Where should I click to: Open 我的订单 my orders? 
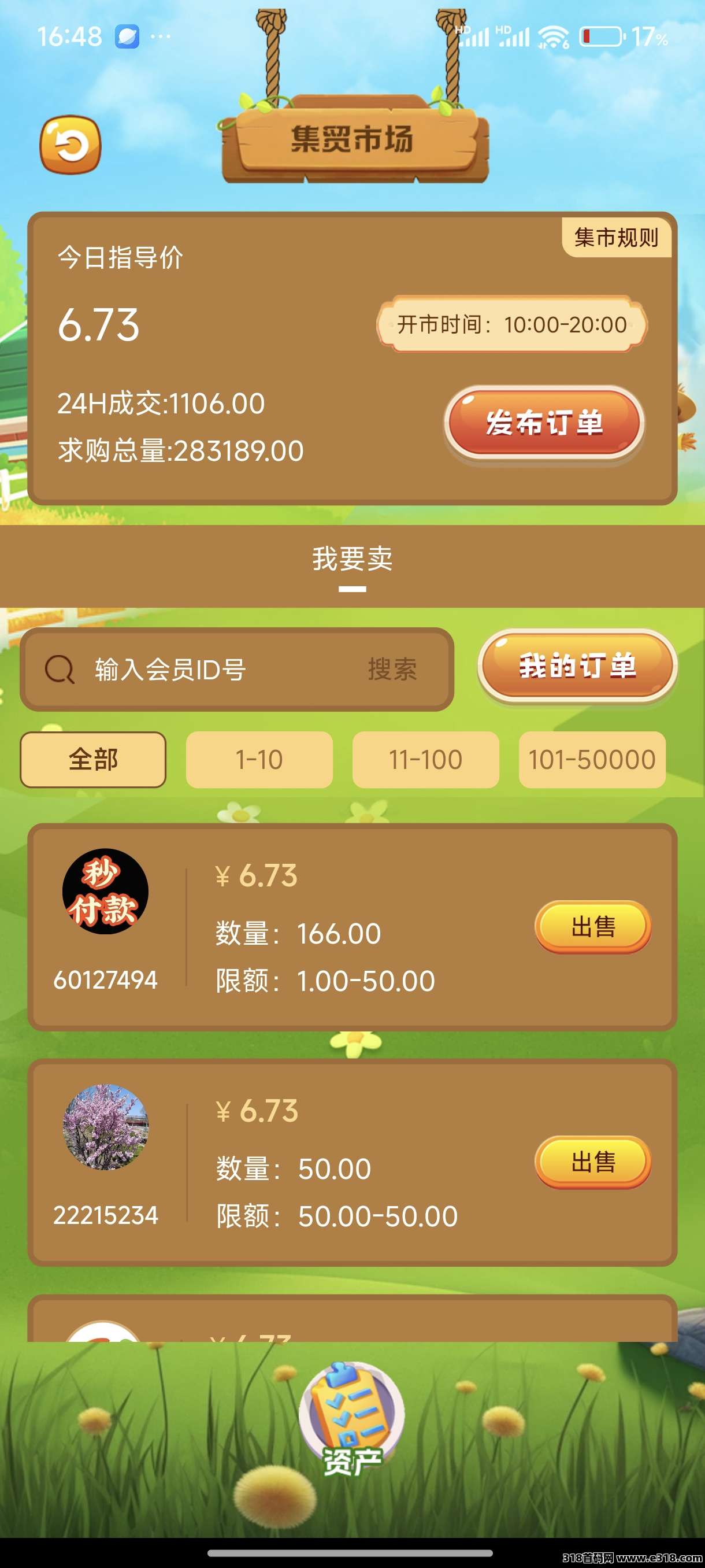tap(577, 666)
